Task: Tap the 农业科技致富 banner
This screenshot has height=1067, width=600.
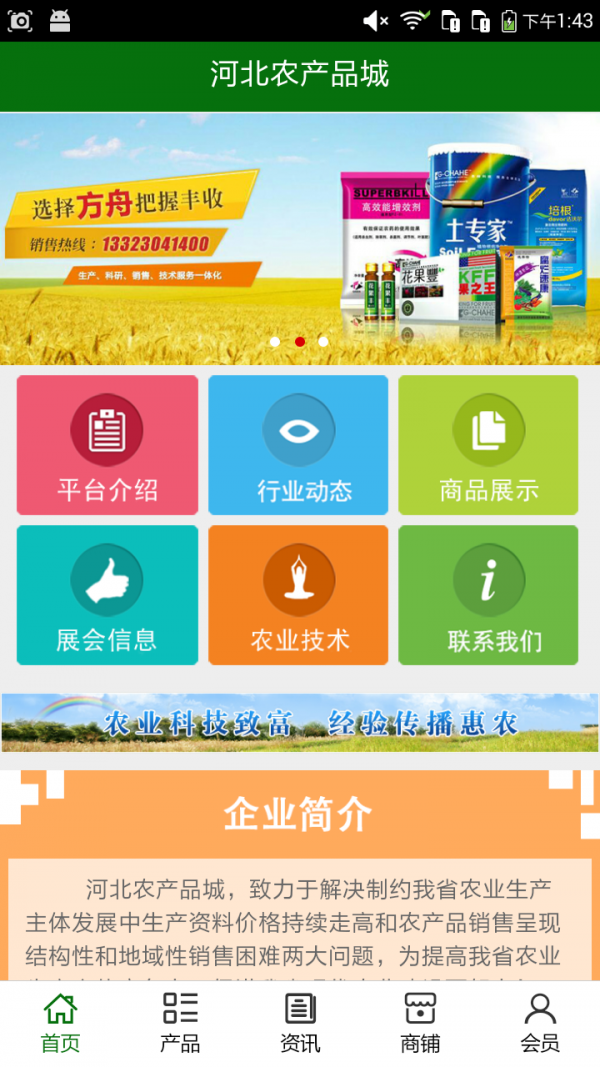Action: point(300,722)
